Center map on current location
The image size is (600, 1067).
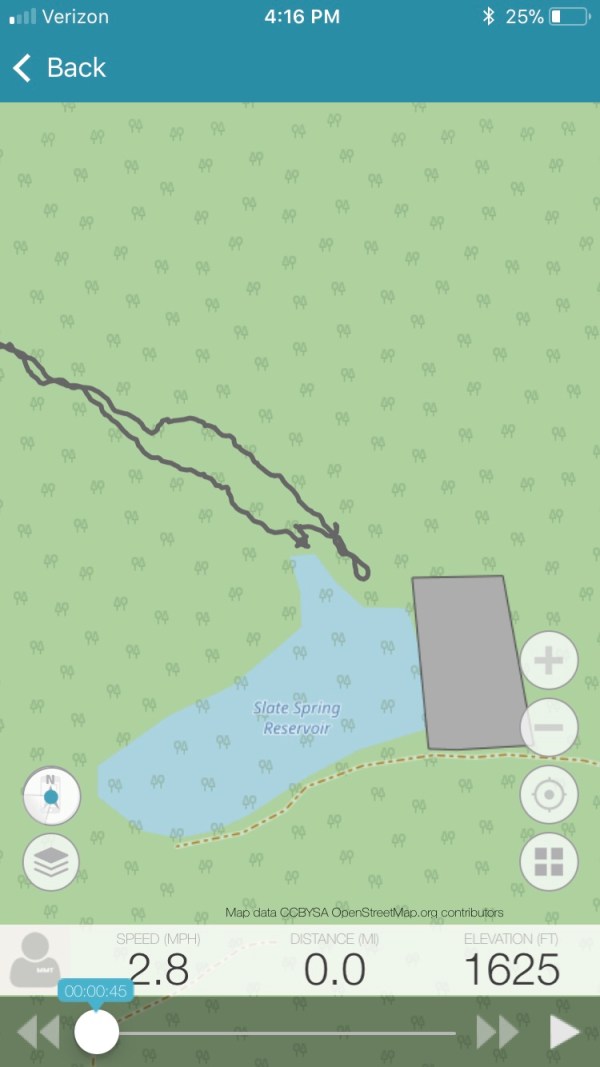tap(549, 796)
